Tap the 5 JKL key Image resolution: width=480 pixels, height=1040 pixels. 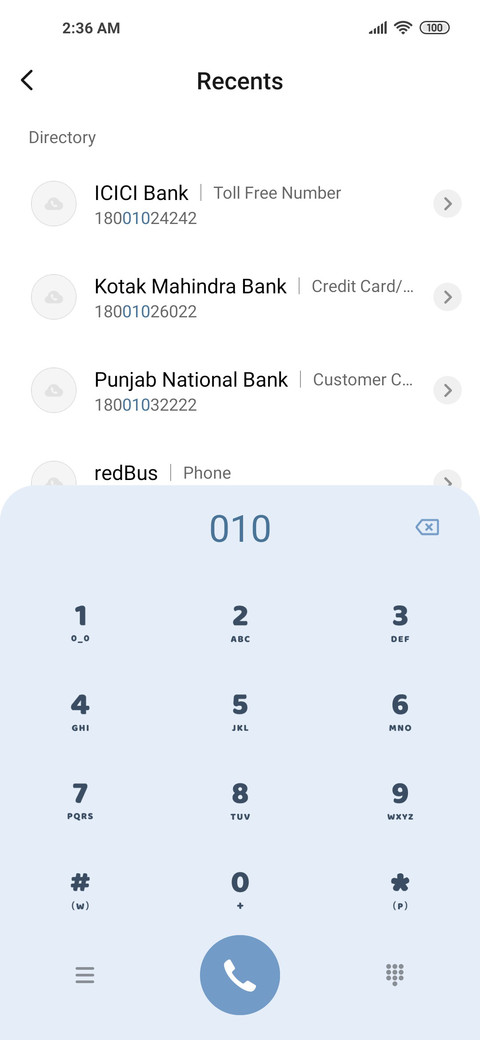tap(240, 712)
